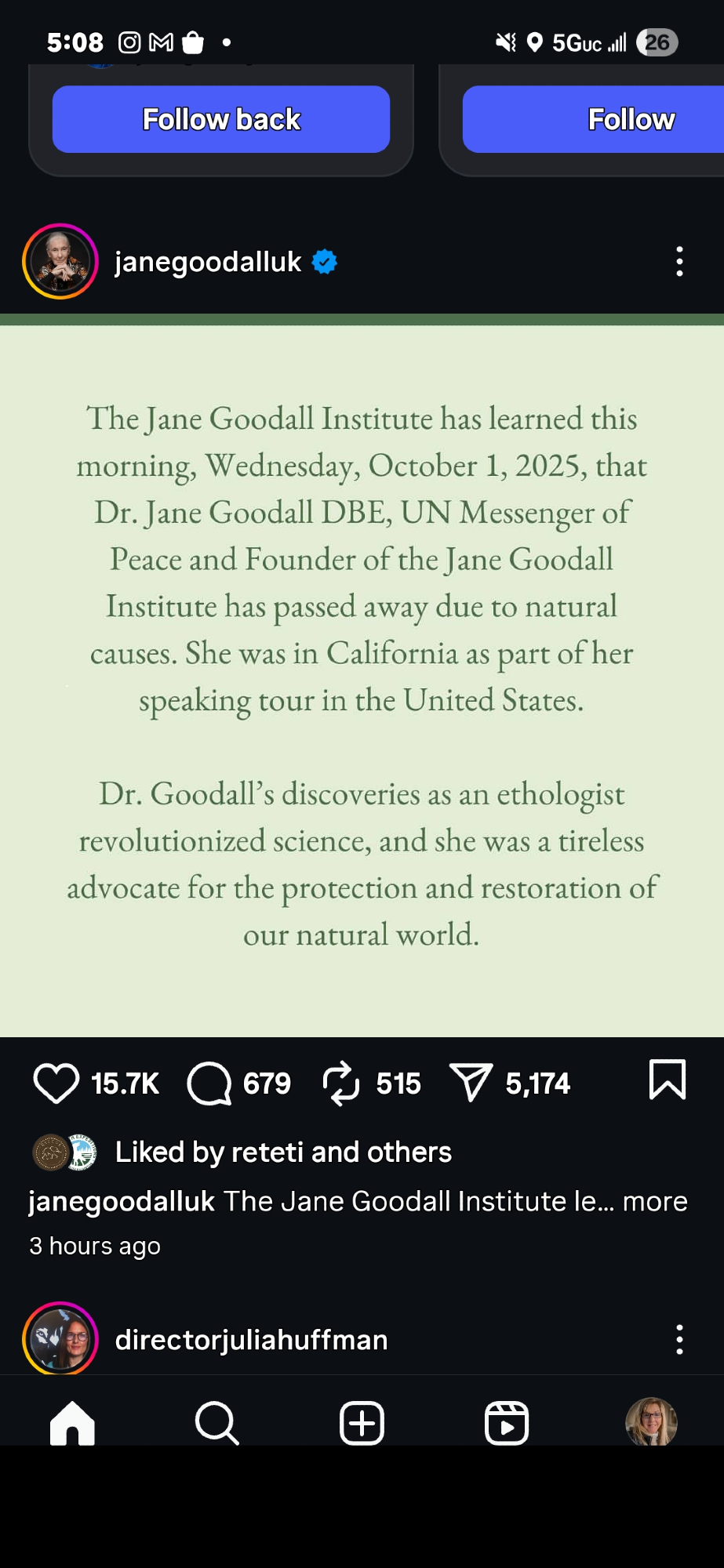The image size is (724, 1568).
Task: Open your profile tab
Action: click(x=651, y=1421)
